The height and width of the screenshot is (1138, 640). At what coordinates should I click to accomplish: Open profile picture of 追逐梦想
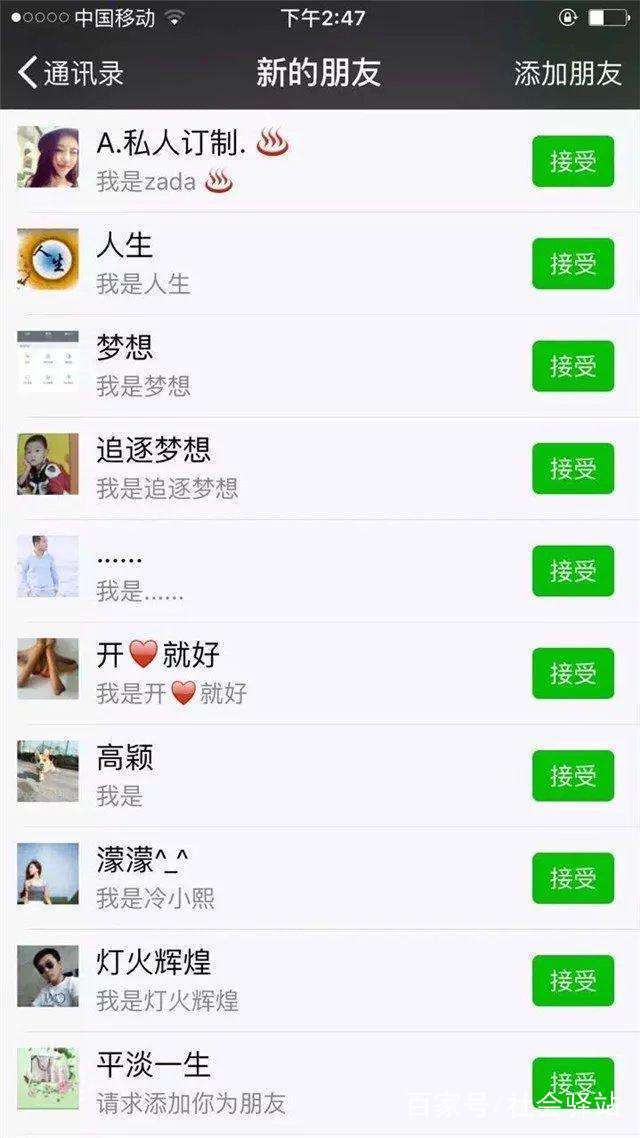coord(48,465)
